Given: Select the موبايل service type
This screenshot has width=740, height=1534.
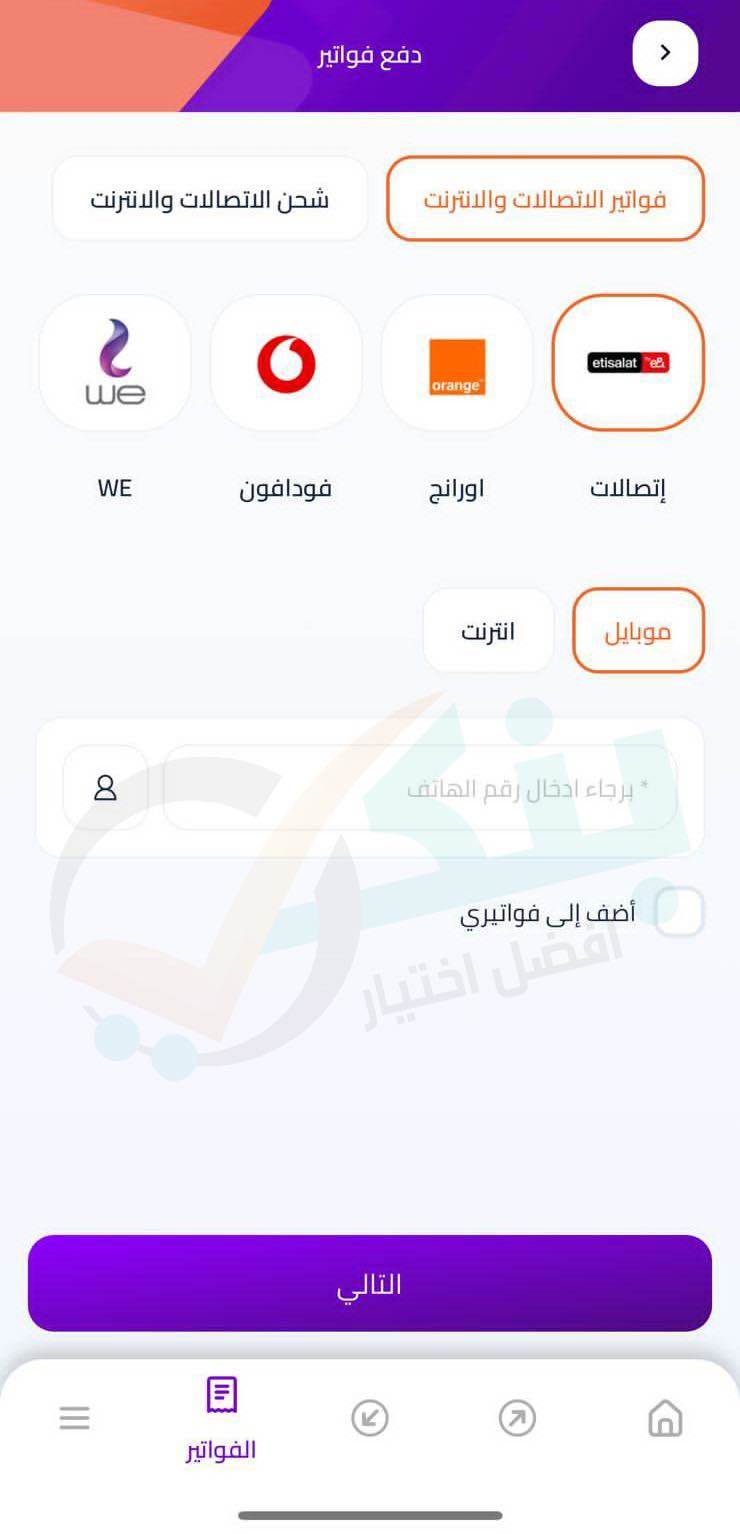Looking at the screenshot, I should pos(638,631).
